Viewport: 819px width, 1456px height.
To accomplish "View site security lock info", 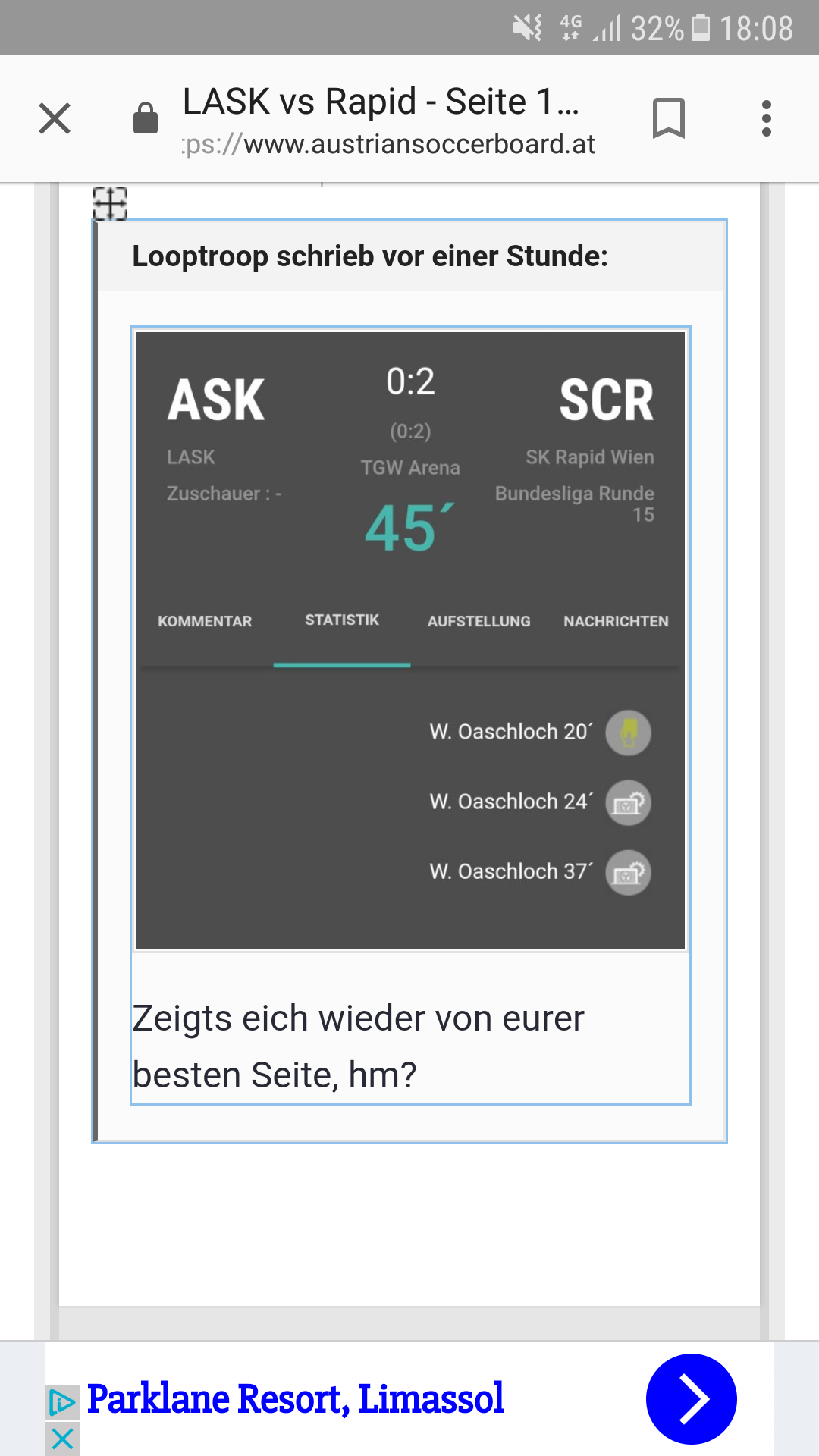I will (x=145, y=118).
